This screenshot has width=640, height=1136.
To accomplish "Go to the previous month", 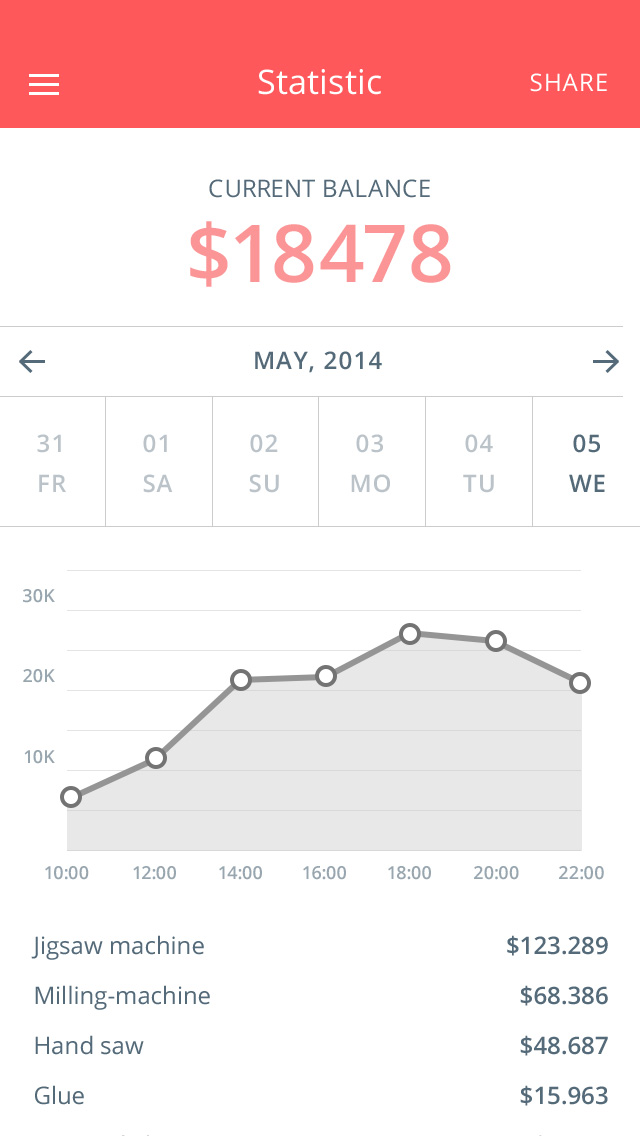I will click(x=32, y=361).
